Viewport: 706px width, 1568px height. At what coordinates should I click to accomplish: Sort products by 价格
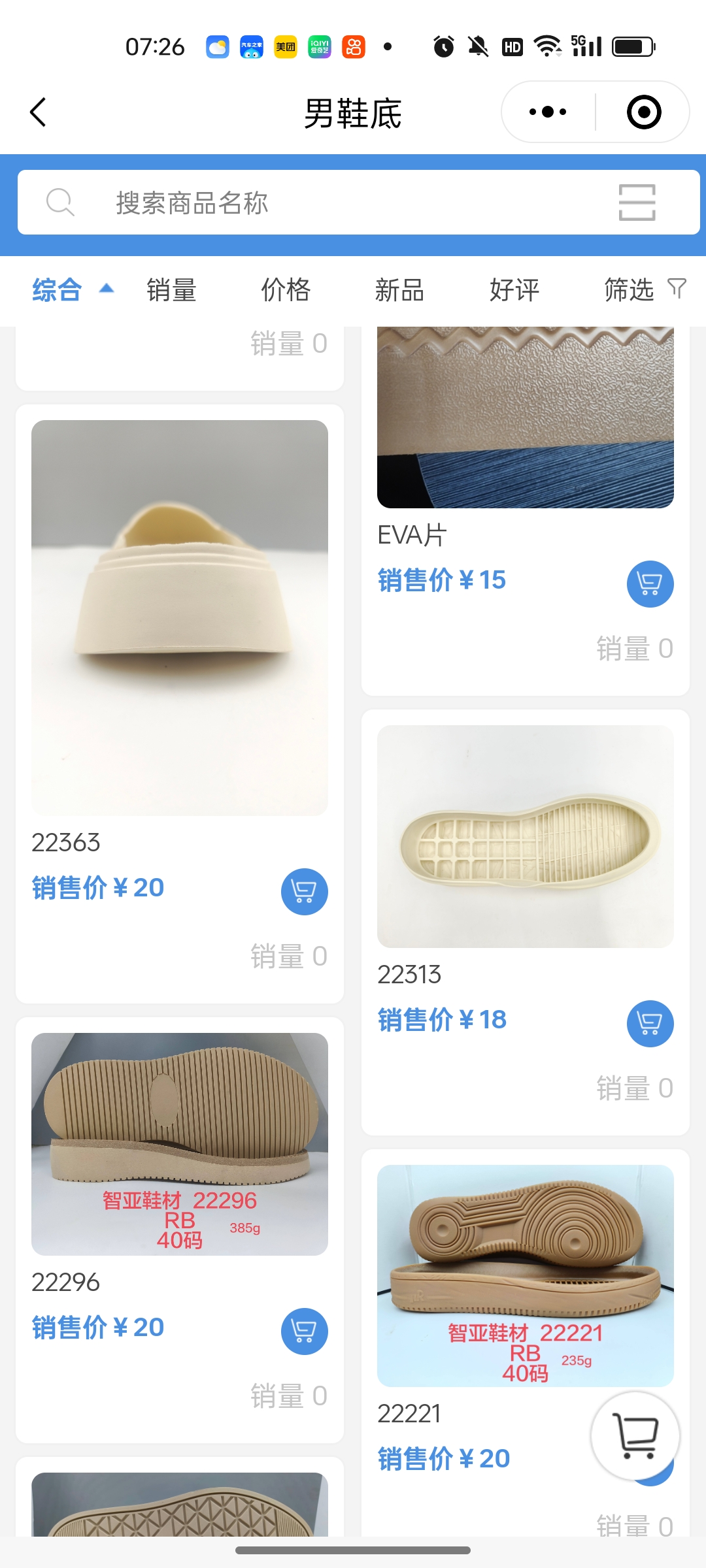[x=286, y=290]
